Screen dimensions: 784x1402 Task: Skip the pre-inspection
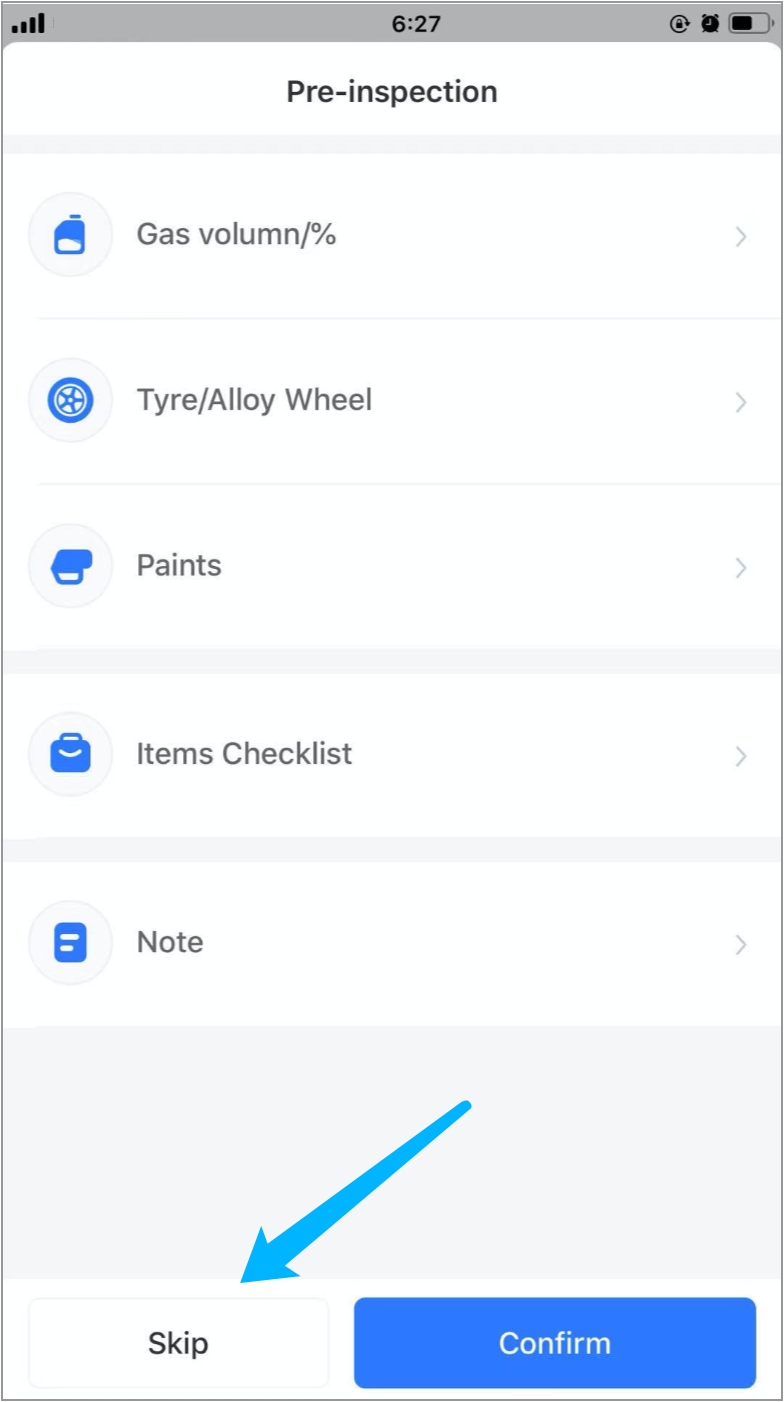point(178,1343)
